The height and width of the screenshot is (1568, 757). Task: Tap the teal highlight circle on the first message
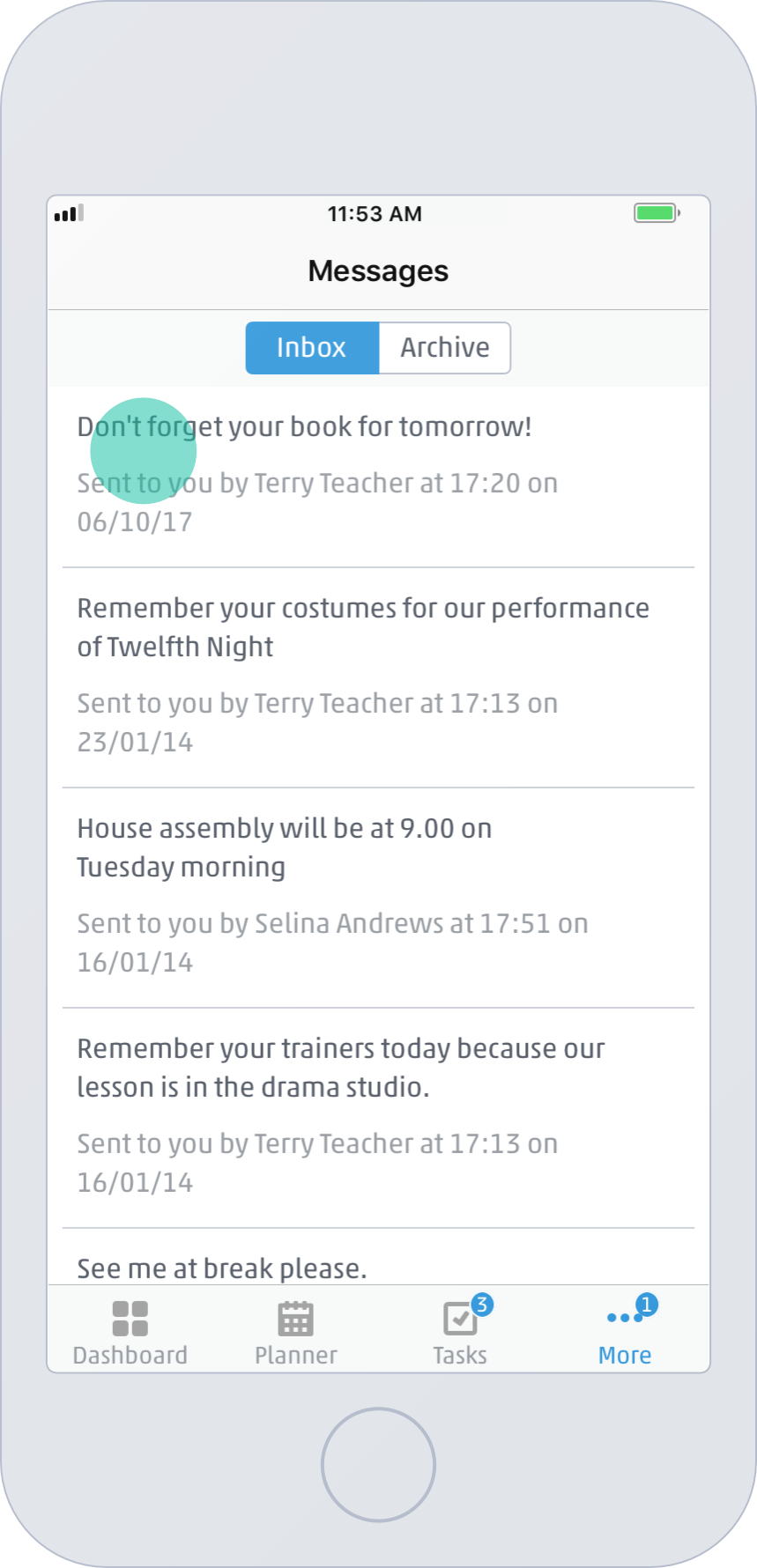142,450
